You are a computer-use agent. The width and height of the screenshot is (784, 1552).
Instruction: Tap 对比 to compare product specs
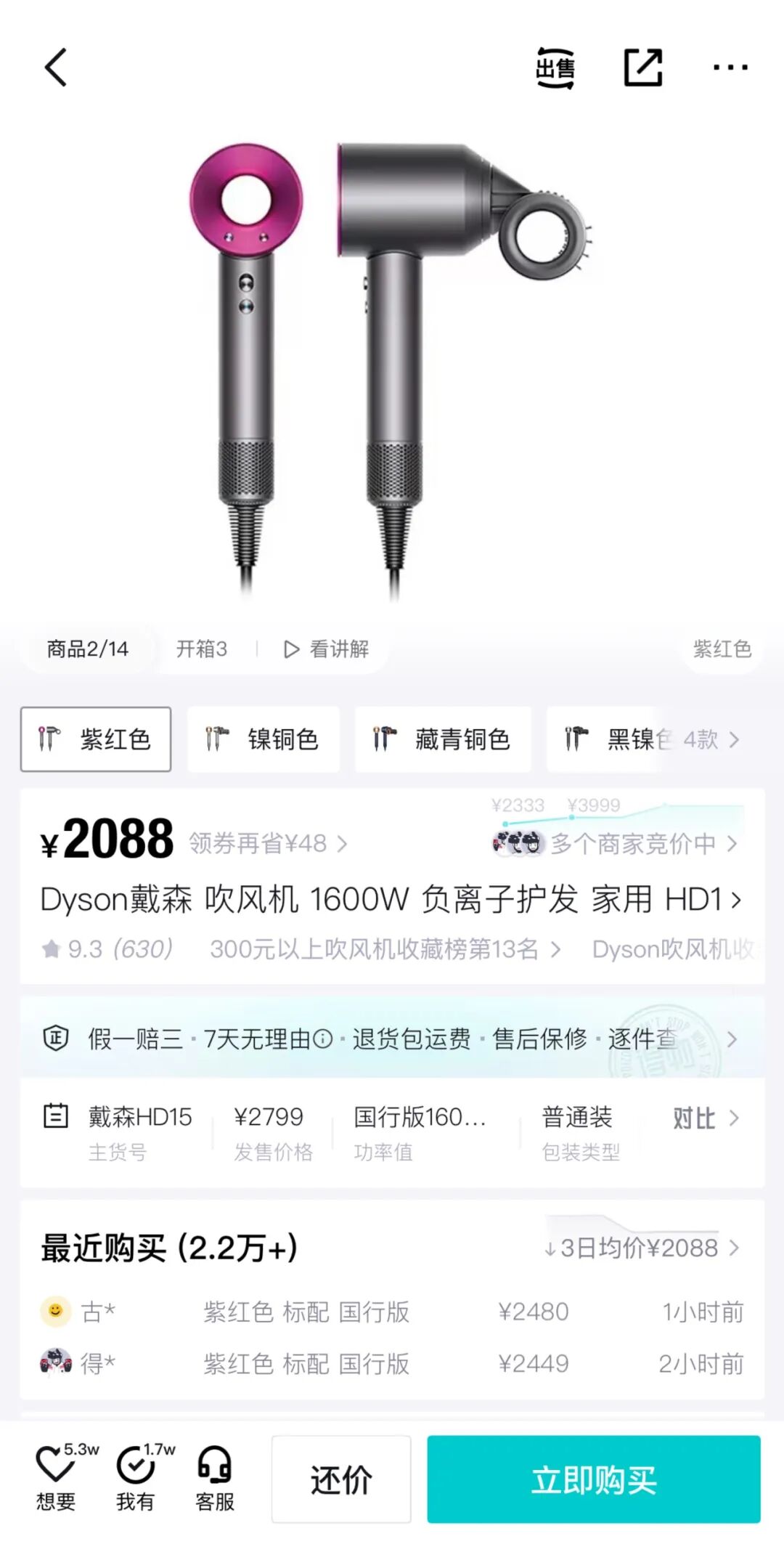pyautogui.click(x=704, y=1118)
